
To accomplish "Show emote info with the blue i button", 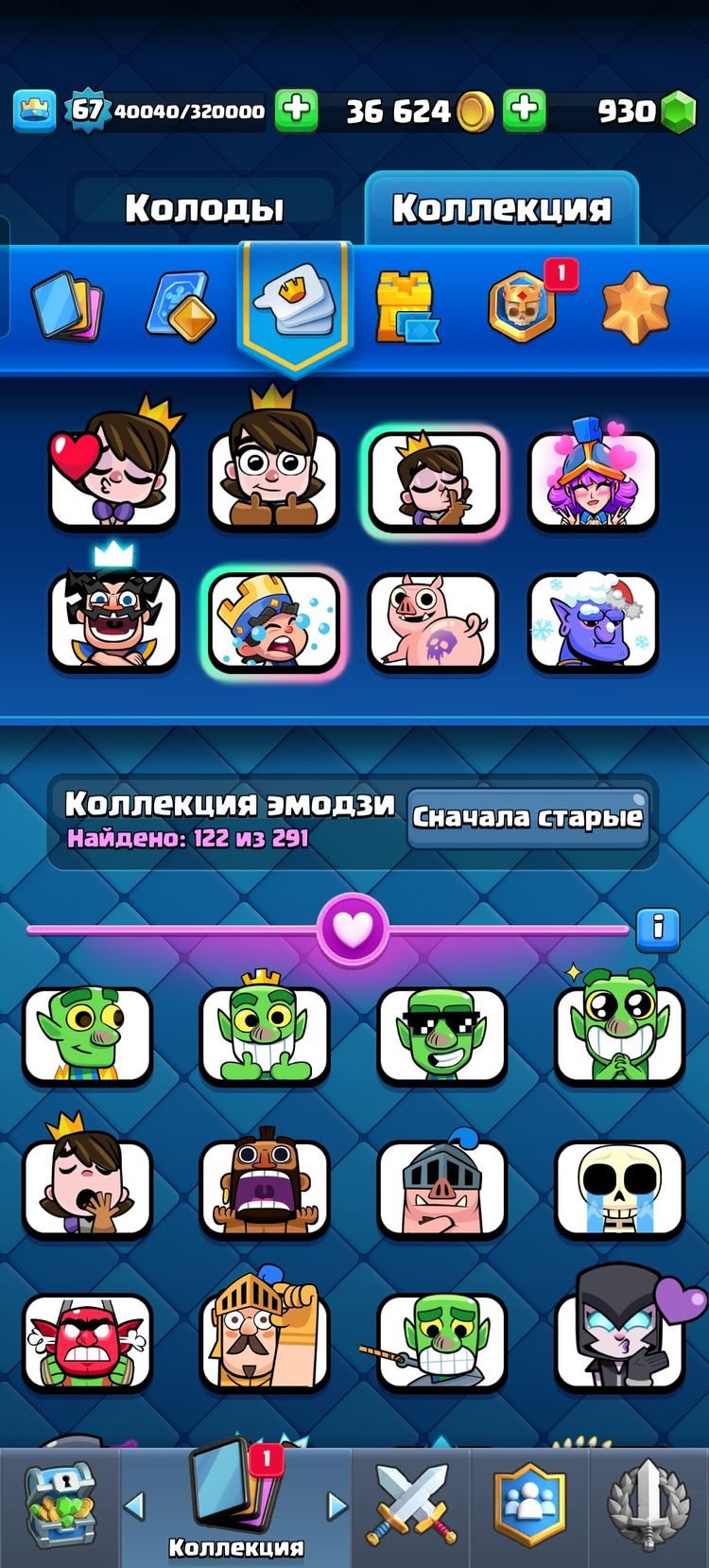I will [658, 929].
